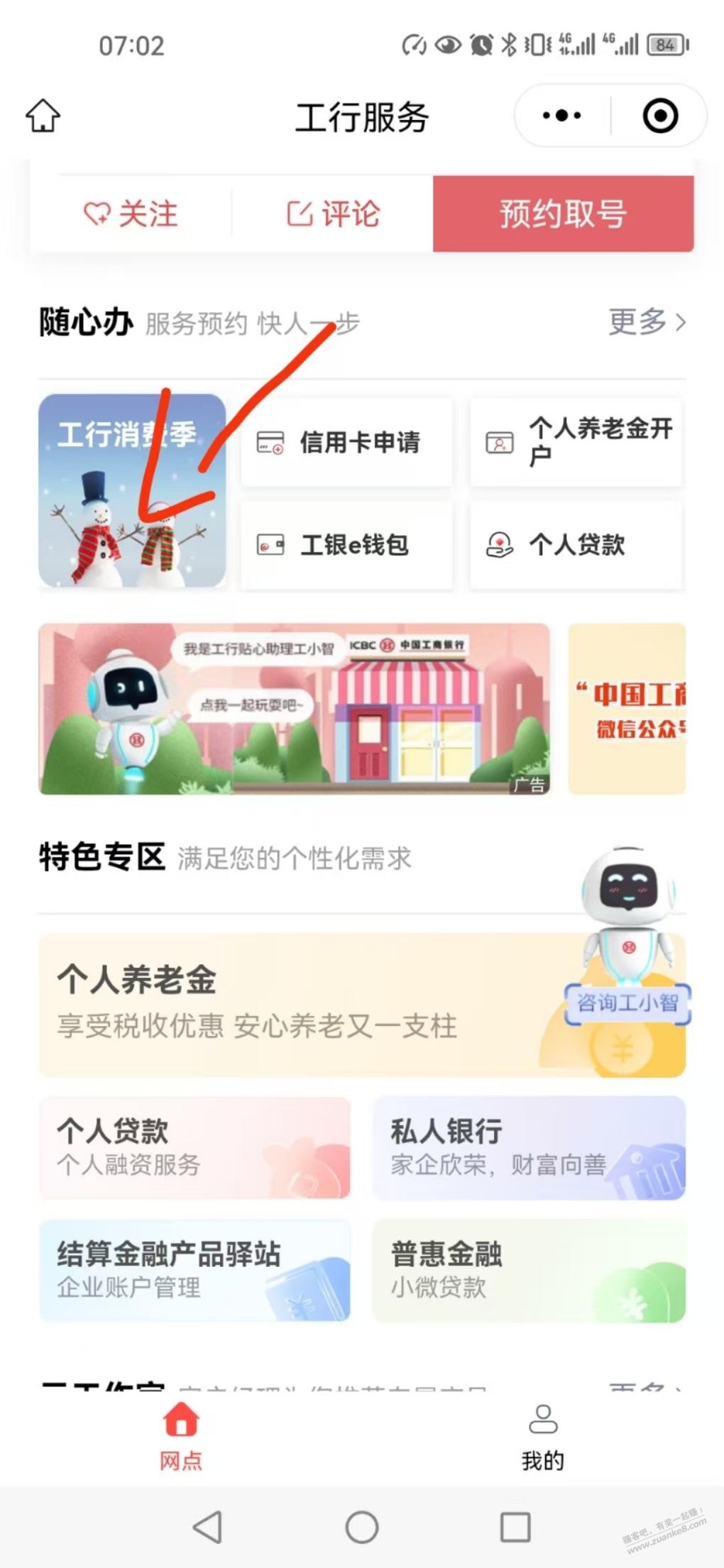This screenshot has width=724, height=1568.
Task: Select the 个人贷款 shortcut under 随心办
Action: (576, 545)
